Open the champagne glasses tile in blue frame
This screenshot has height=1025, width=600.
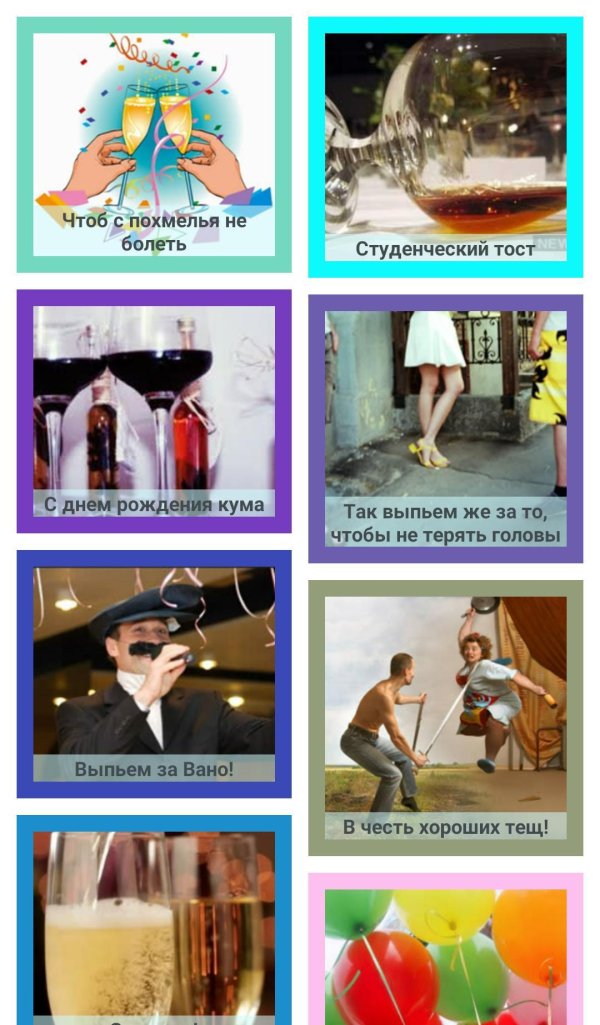point(154,920)
